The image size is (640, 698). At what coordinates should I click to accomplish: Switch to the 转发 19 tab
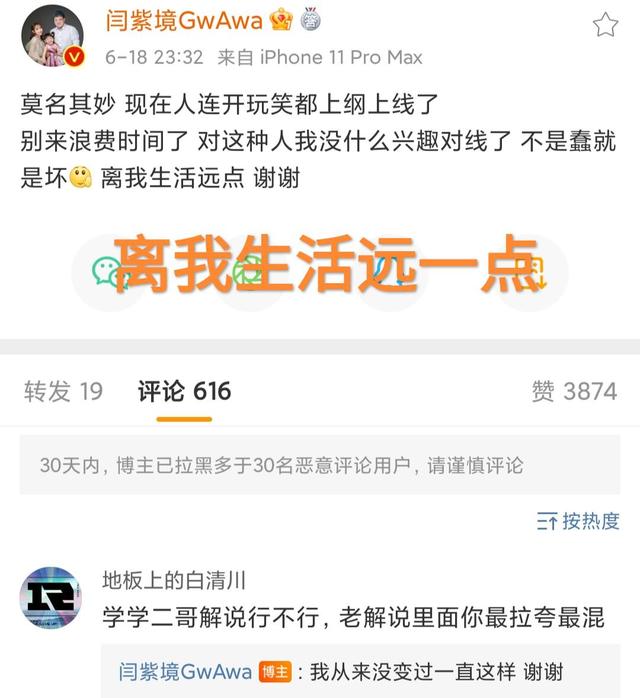click(x=63, y=391)
